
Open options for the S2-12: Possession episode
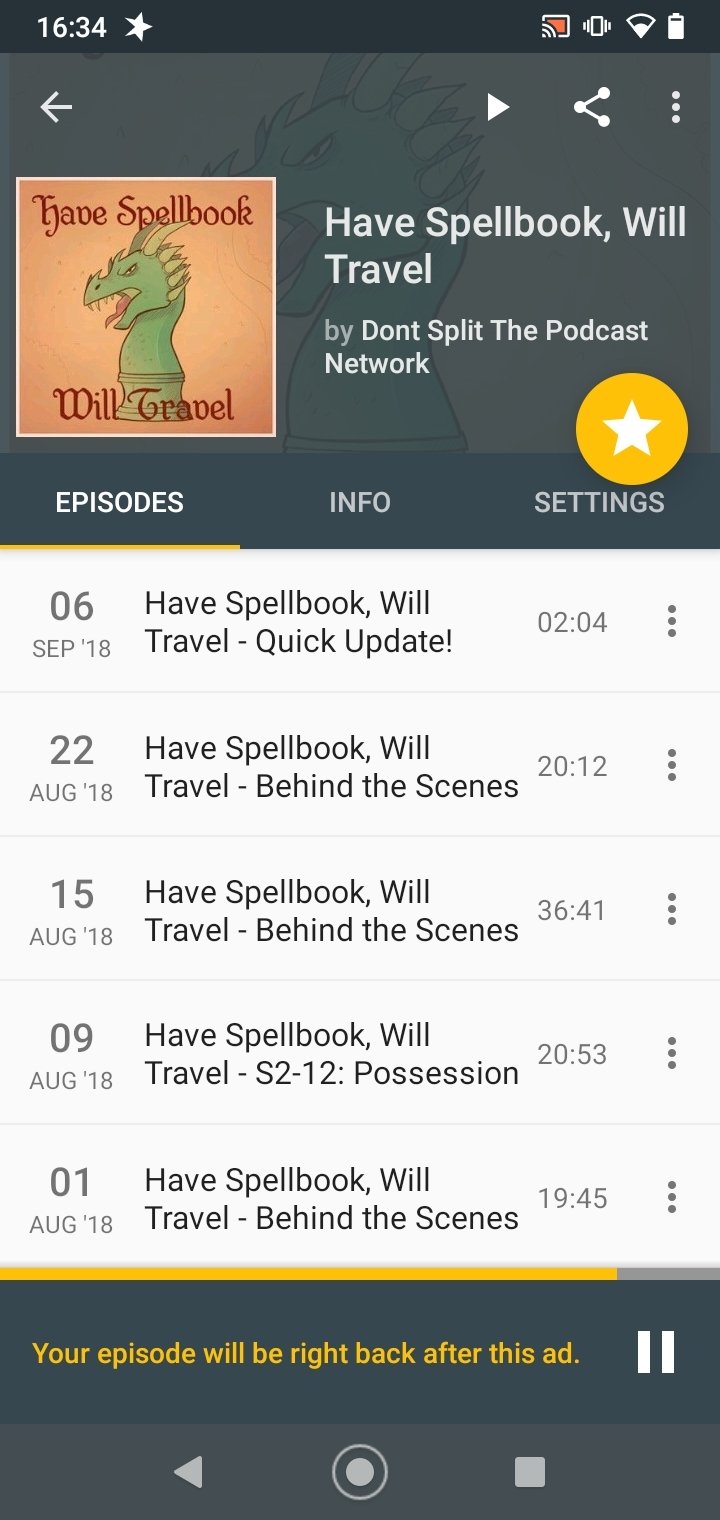672,1054
